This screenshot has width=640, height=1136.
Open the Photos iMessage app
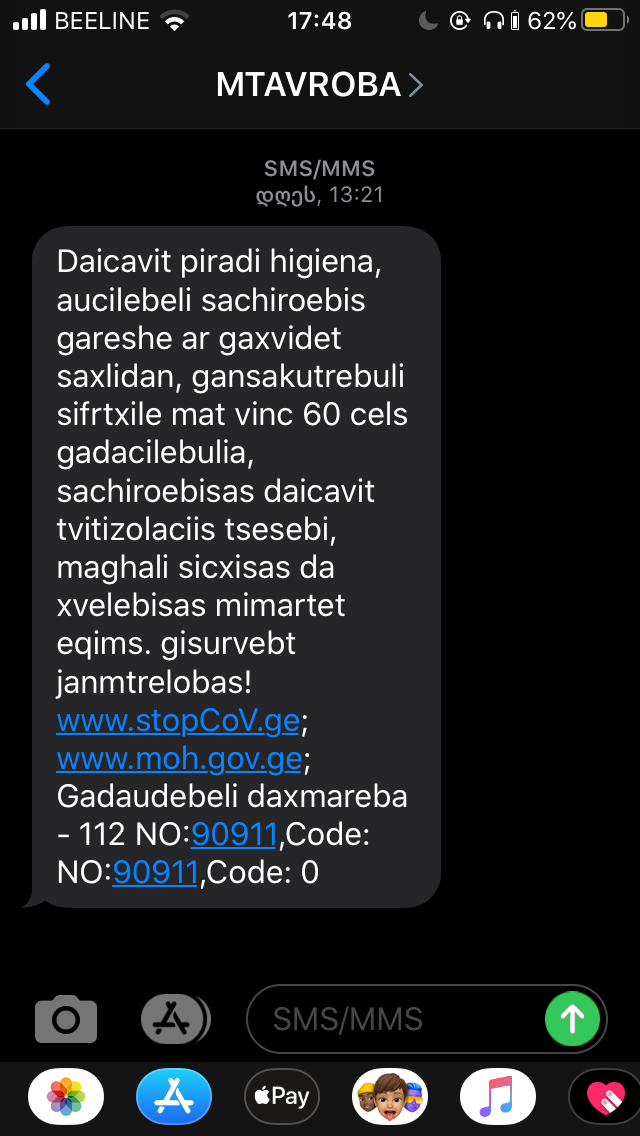coord(66,1096)
